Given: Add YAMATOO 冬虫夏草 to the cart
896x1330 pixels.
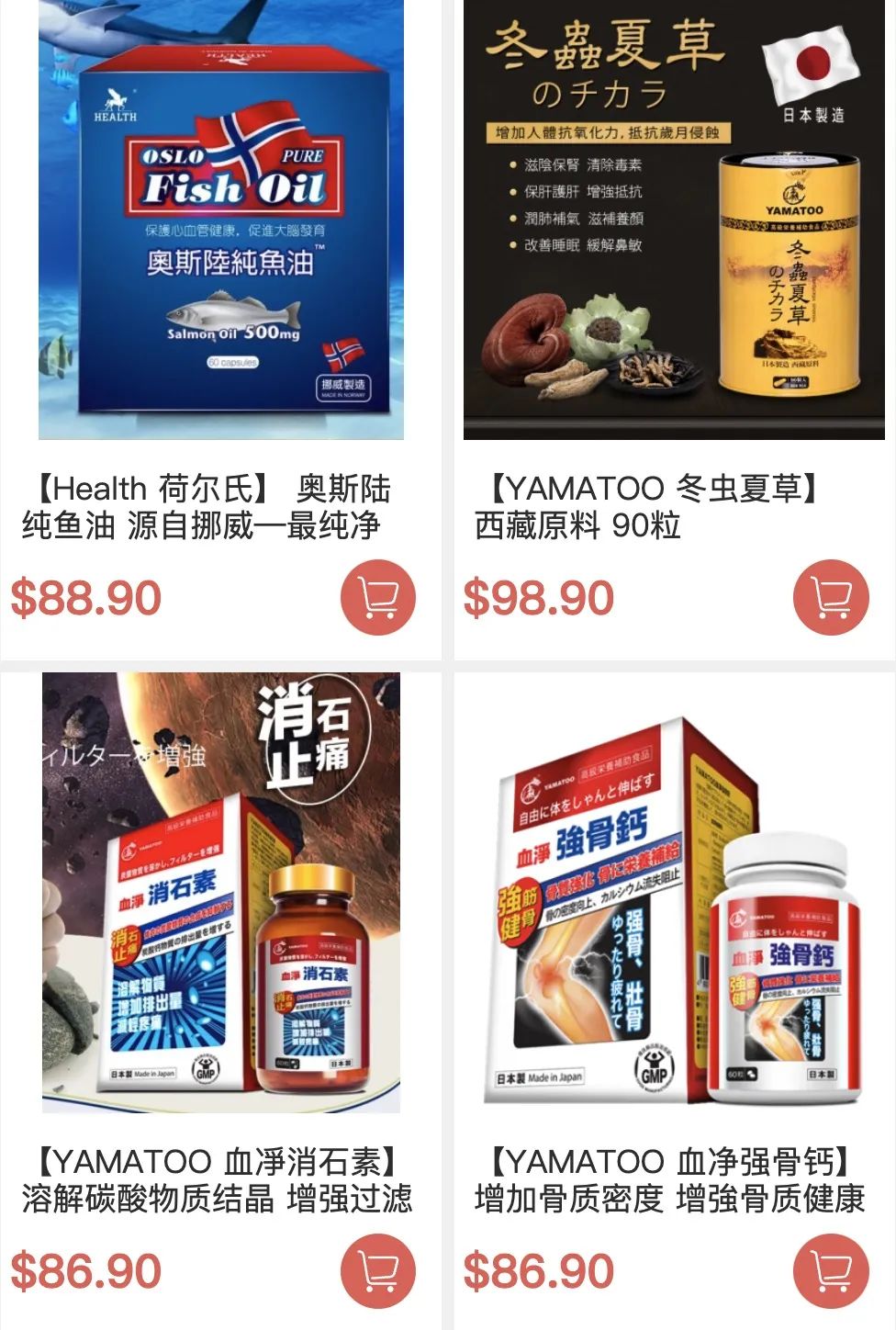Looking at the screenshot, I should tap(830, 598).
